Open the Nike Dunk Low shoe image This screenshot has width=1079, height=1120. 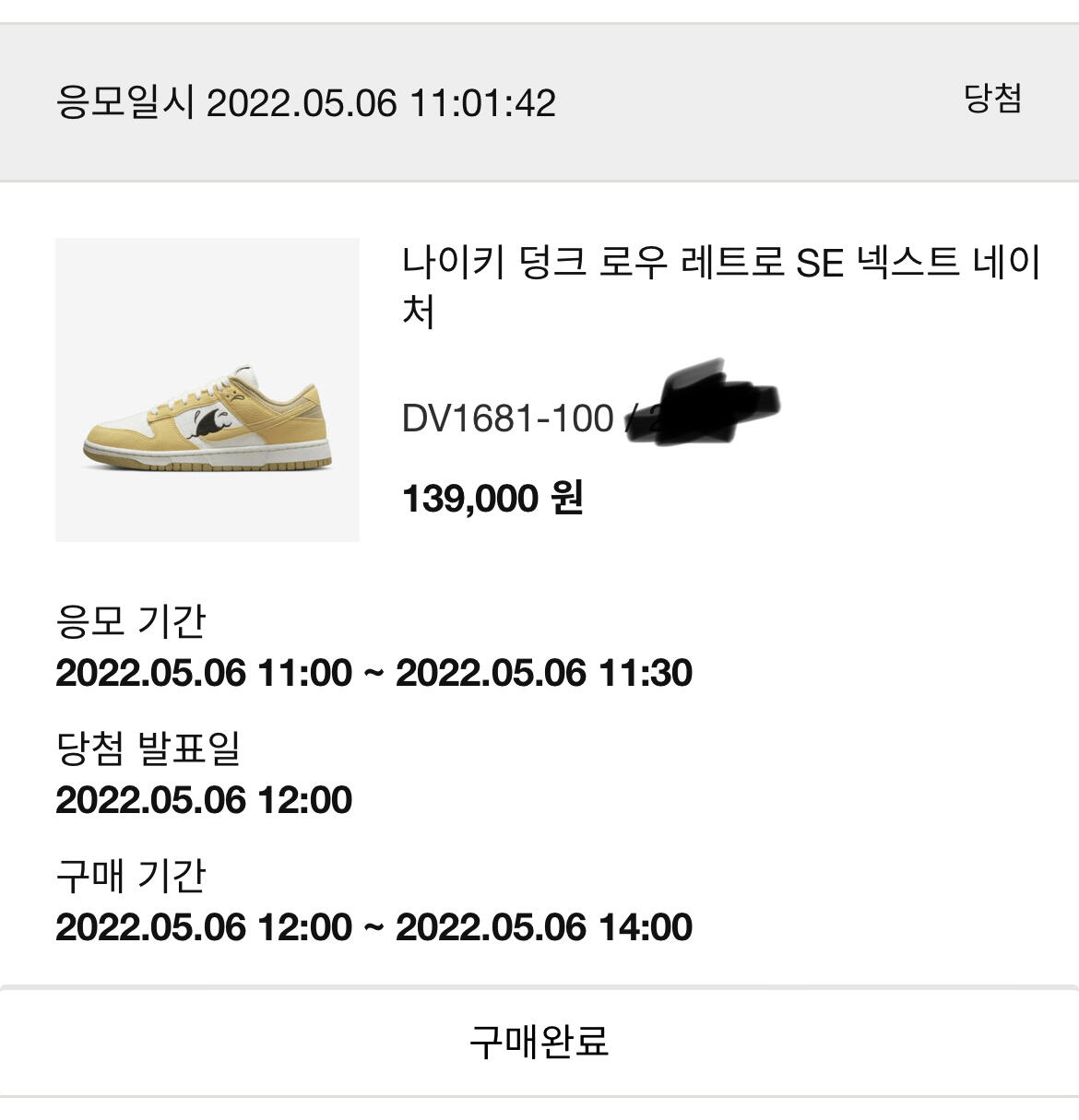[207, 390]
